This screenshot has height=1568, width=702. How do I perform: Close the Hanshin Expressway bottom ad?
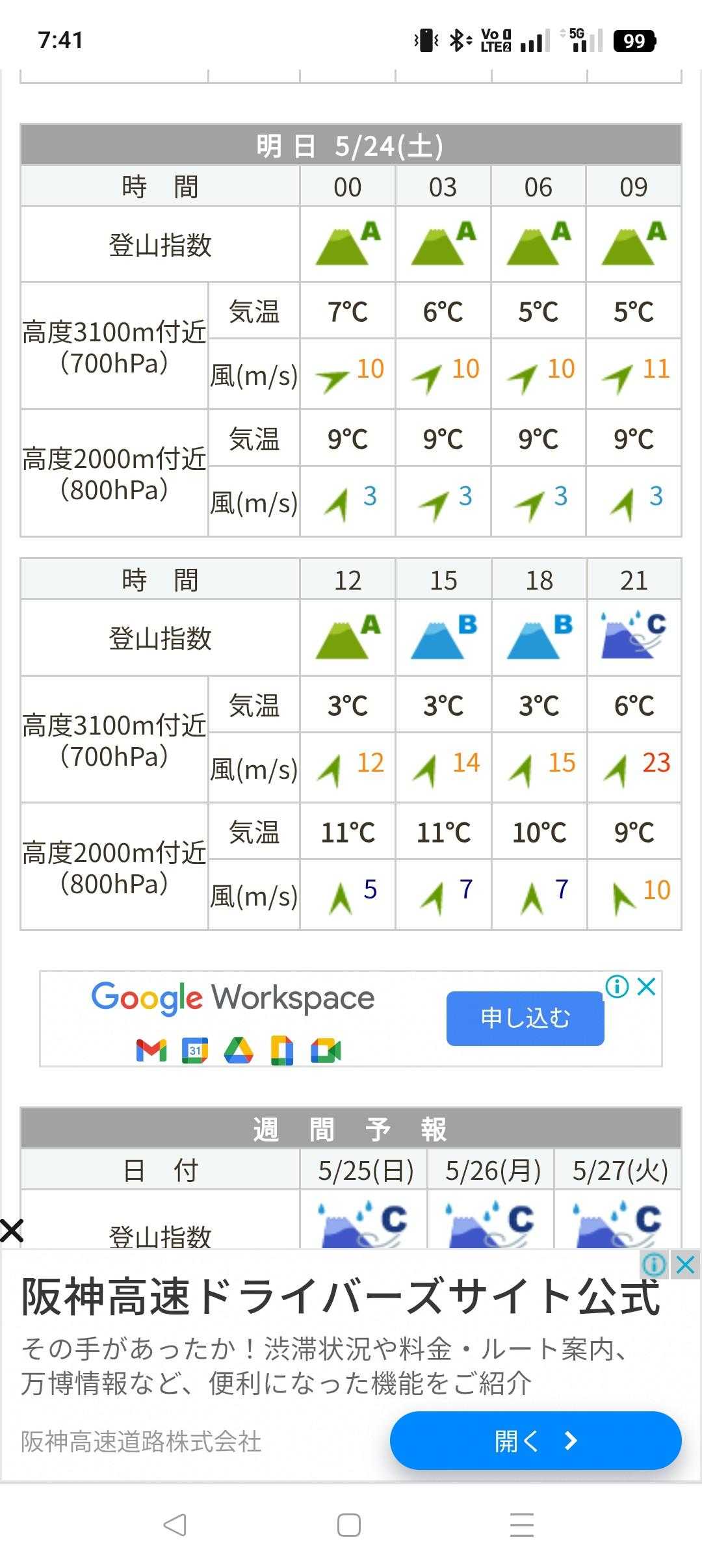click(x=685, y=1265)
